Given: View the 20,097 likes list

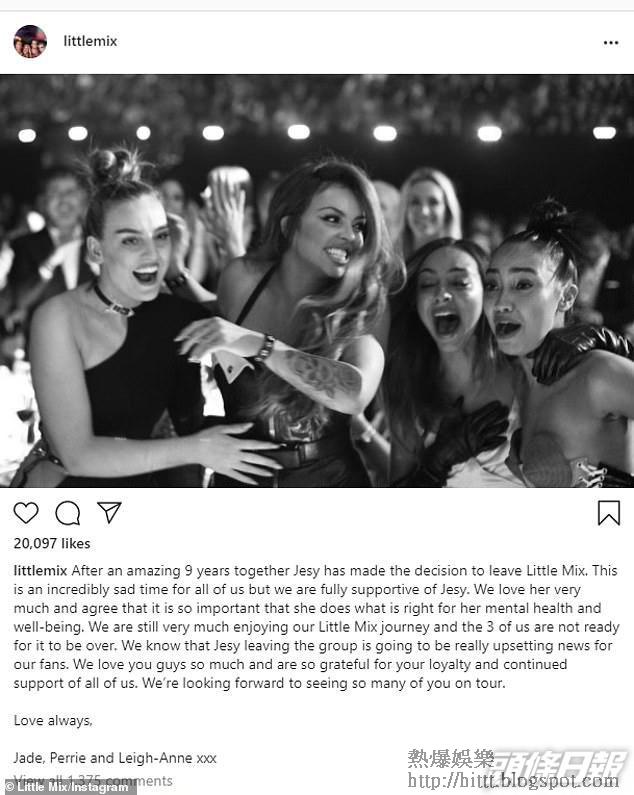Looking at the screenshot, I should (52, 544).
